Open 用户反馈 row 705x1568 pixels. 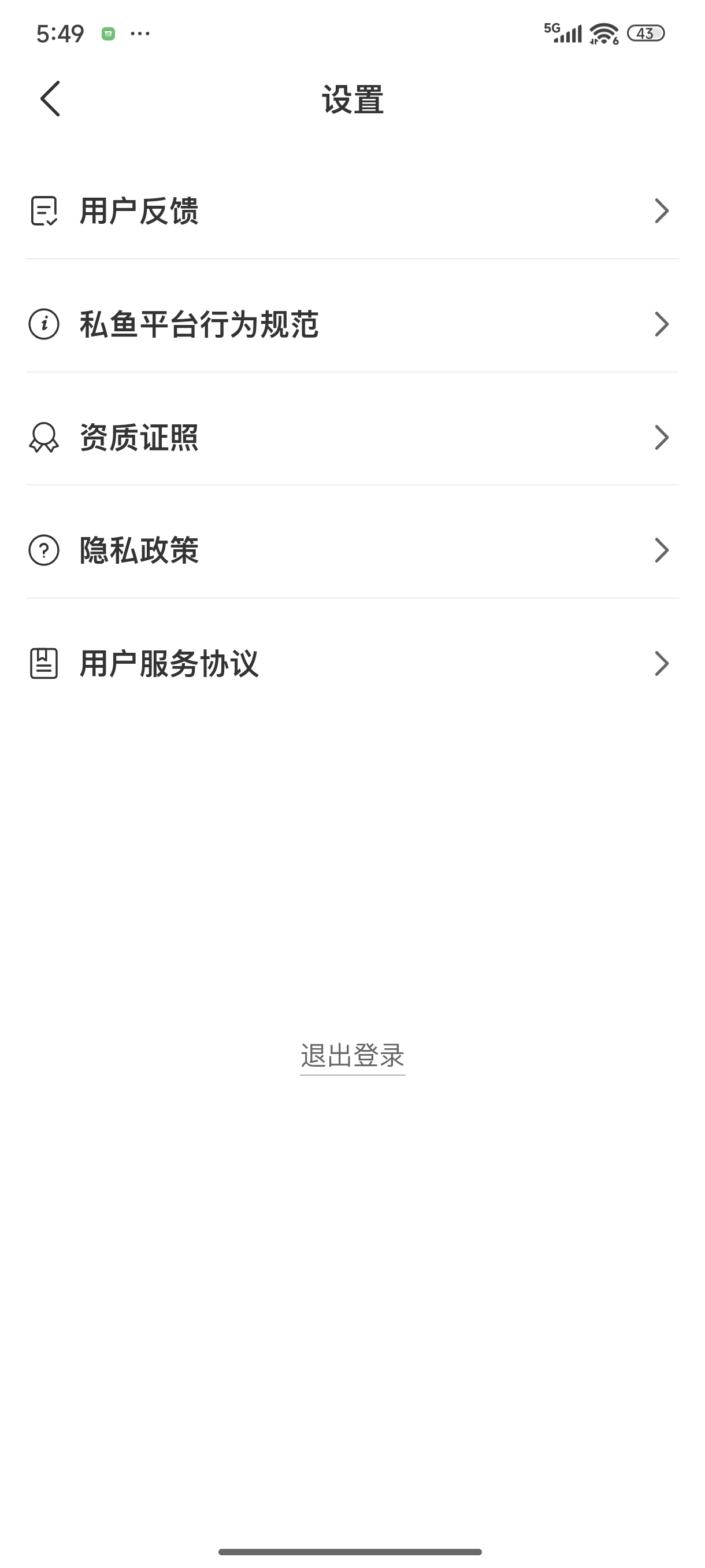(352, 211)
